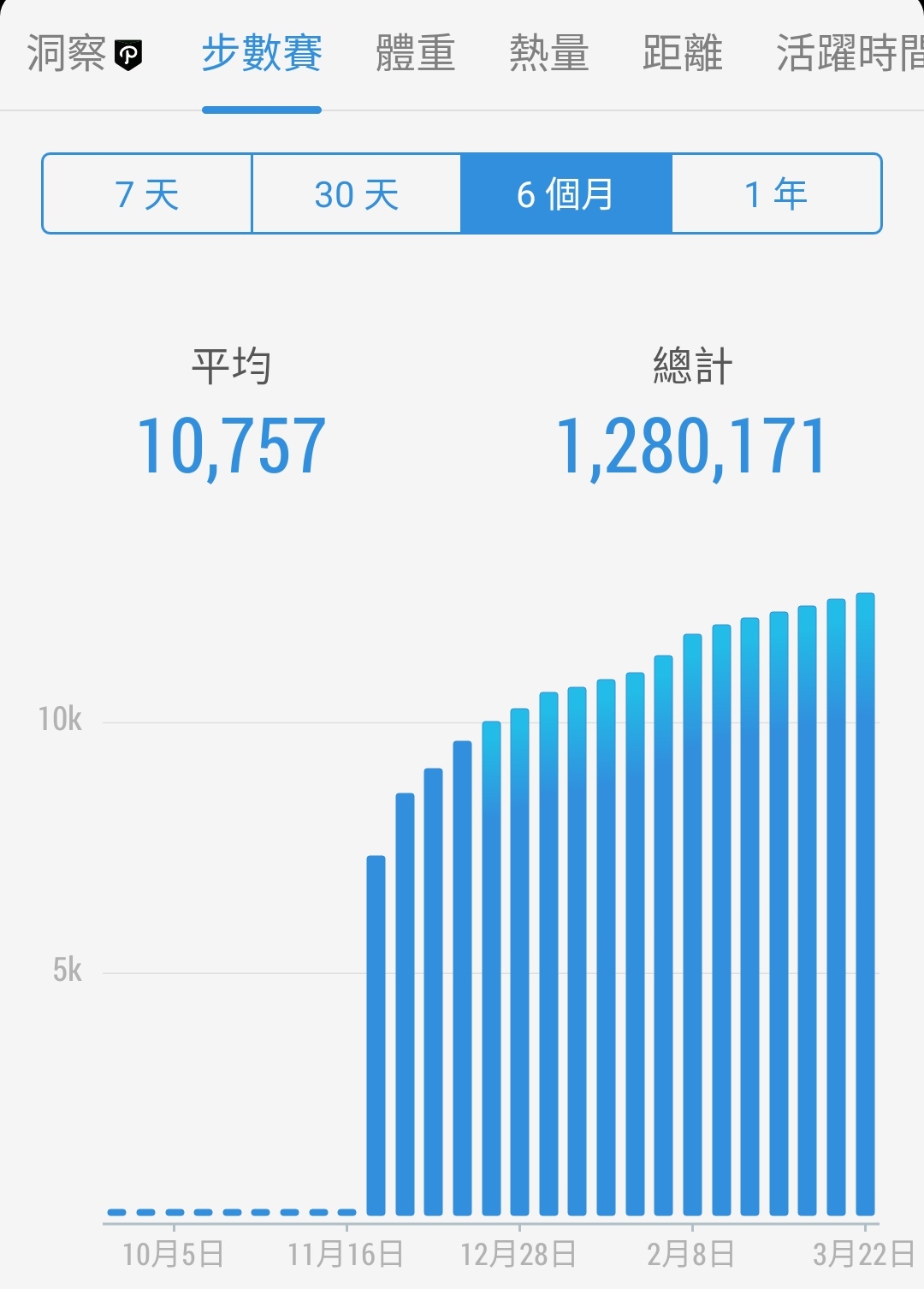Viewport: 924px width, 1289px height.
Task: Switch the range to 30 天
Action: pyautogui.click(x=357, y=194)
